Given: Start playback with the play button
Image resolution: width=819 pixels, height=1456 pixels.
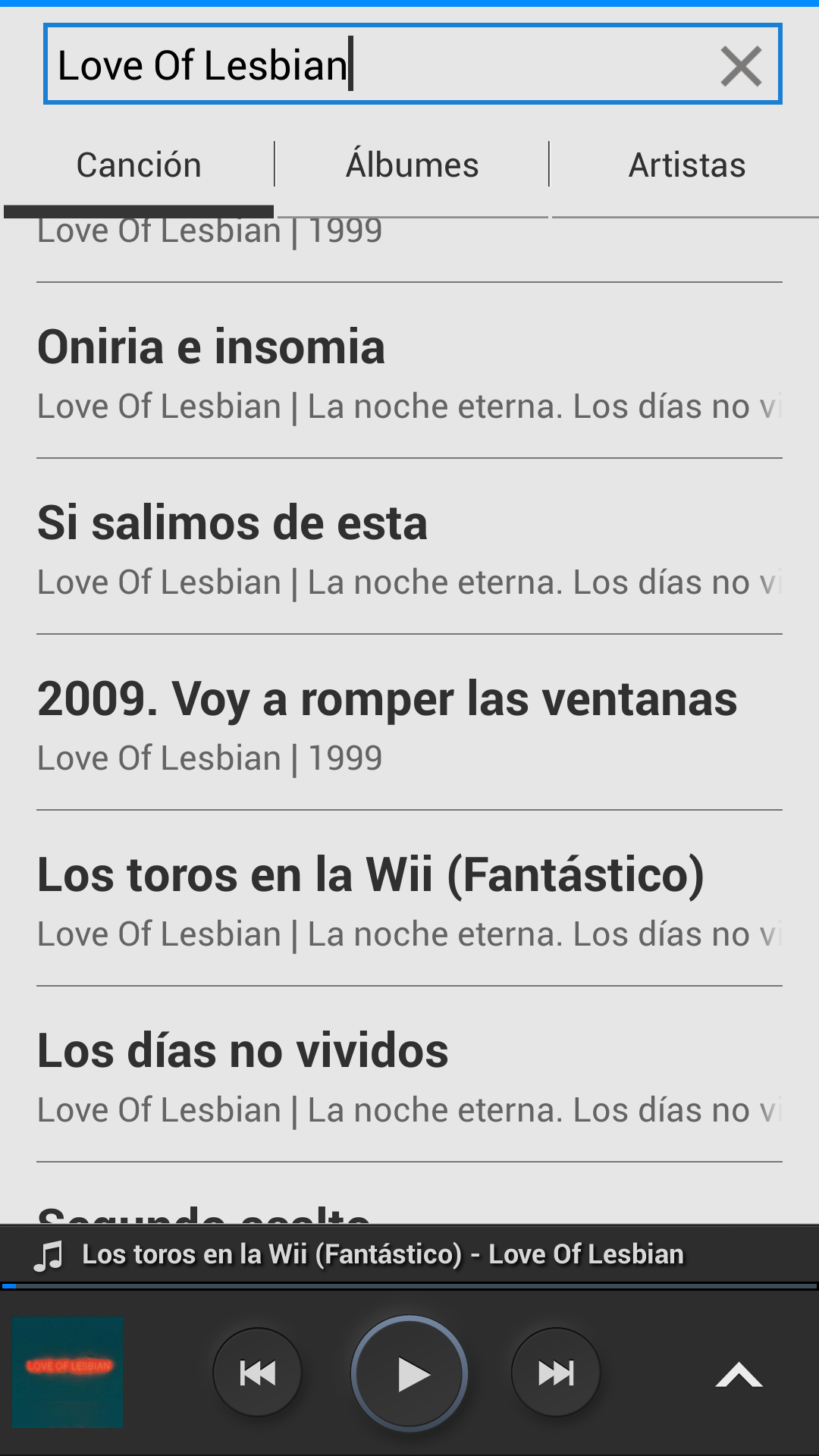Looking at the screenshot, I should (x=409, y=1373).
